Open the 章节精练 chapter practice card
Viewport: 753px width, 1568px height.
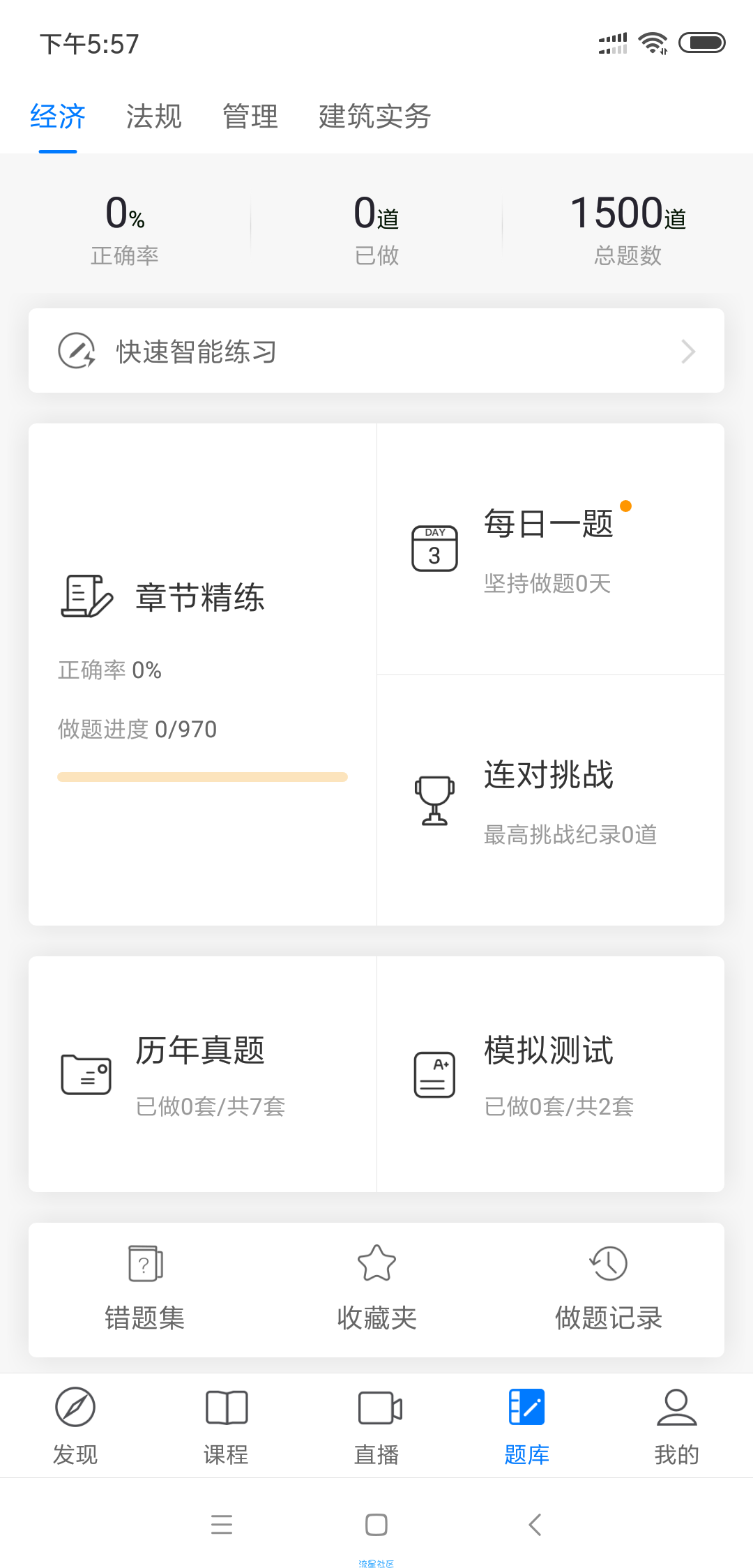(x=202, y=674)
